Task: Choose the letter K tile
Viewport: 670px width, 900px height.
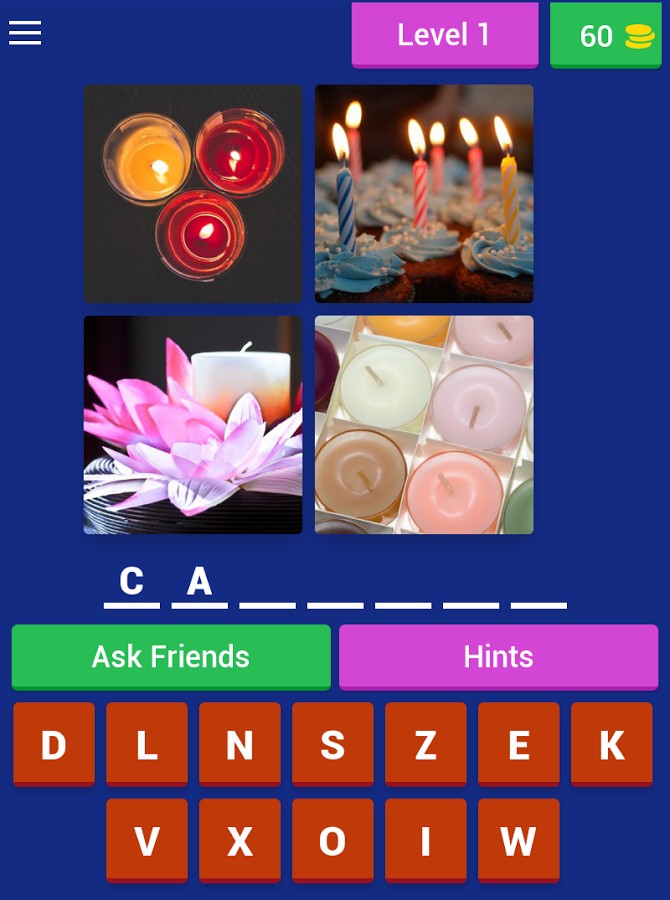Action: coord(612,744)
